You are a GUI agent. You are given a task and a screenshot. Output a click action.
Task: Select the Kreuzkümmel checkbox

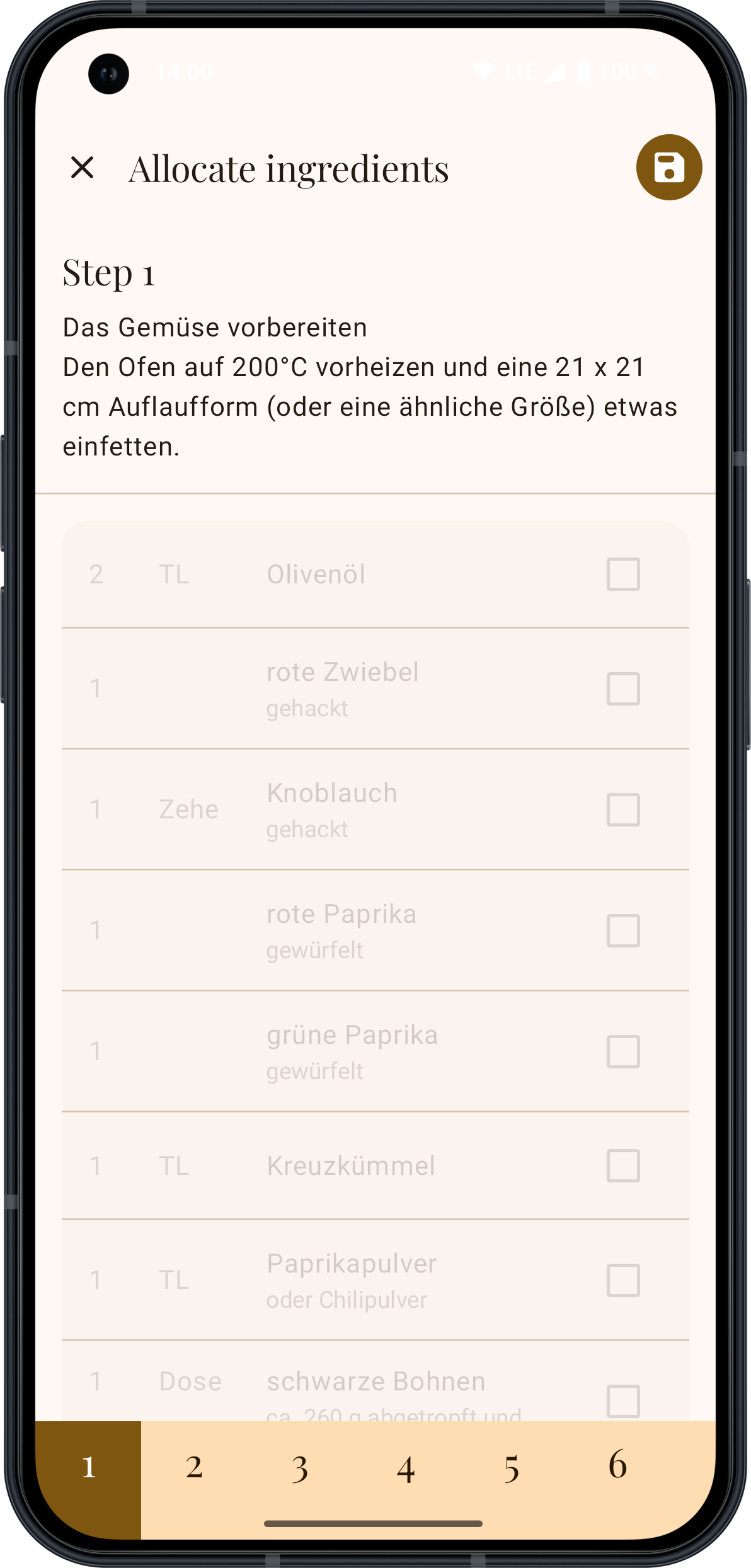click(x=623, y=1165)
